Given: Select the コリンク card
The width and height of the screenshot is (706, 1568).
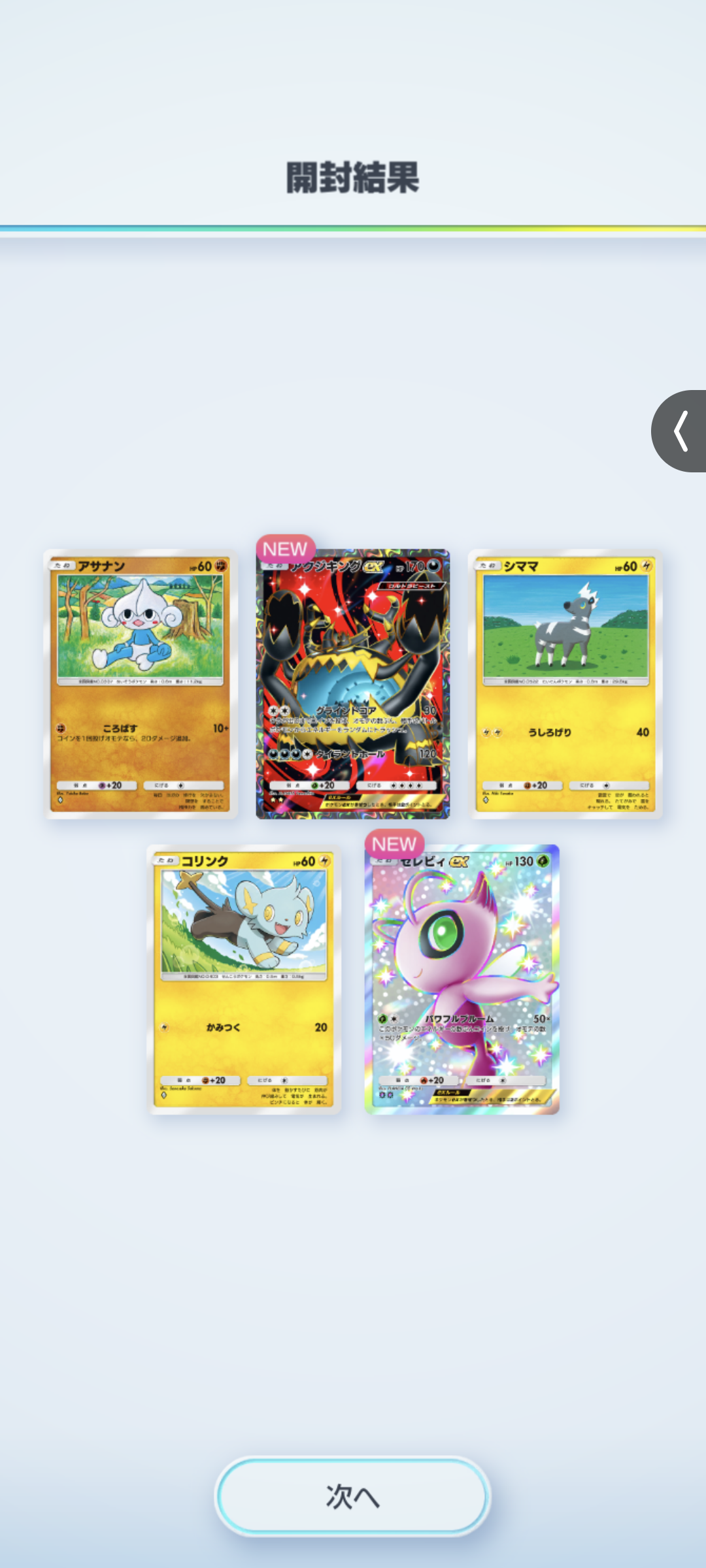Looking at the screenshot, I should coord(244,979).
